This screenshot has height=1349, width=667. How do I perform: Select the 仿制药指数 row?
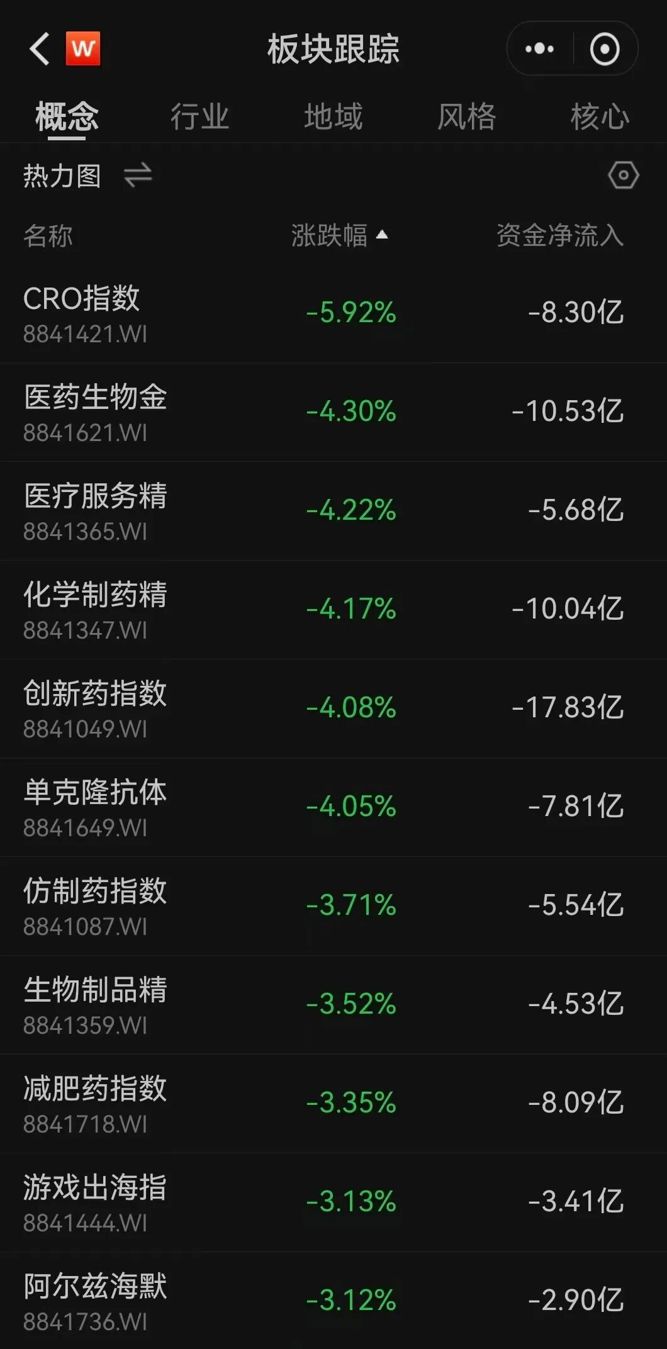coord(333,906)
